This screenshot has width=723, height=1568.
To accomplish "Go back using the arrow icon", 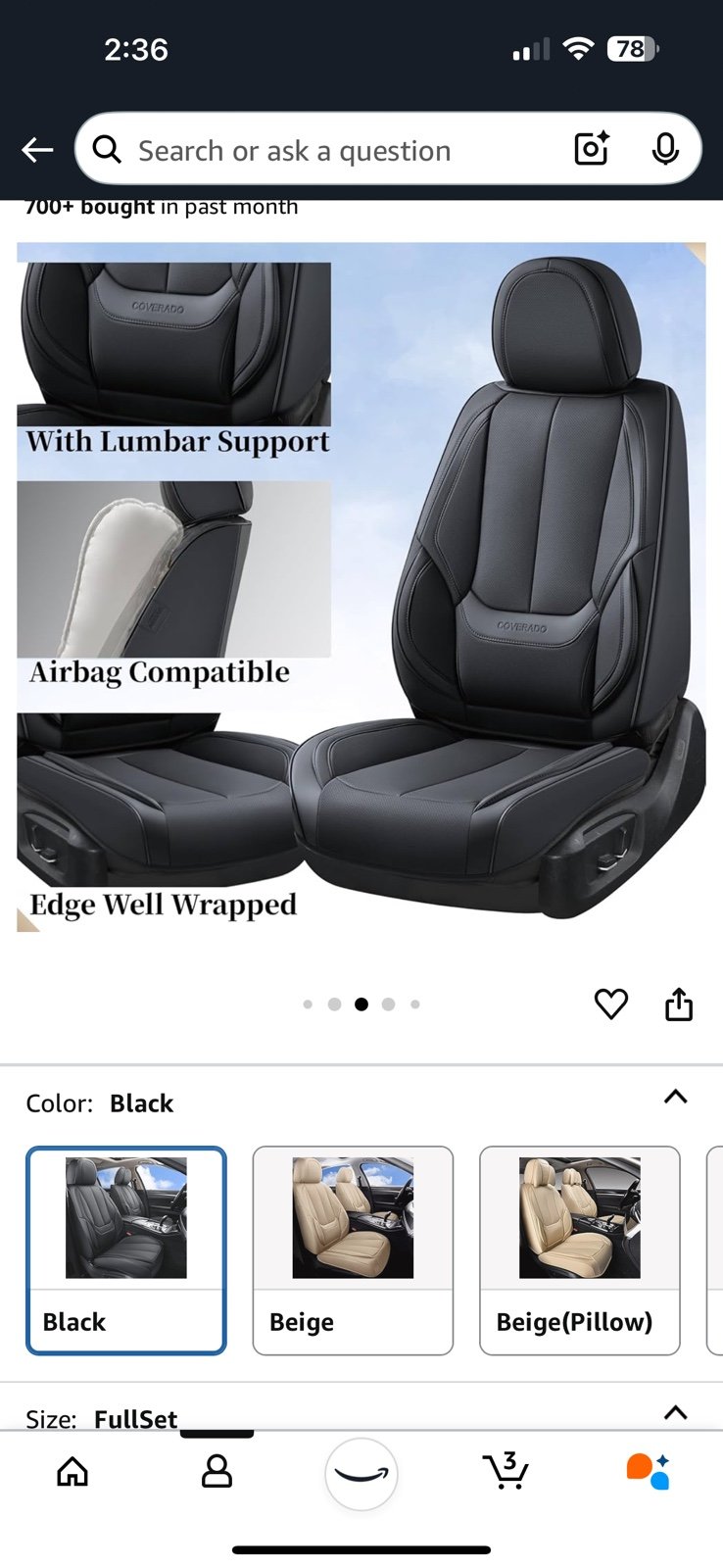I will (37, 150).
